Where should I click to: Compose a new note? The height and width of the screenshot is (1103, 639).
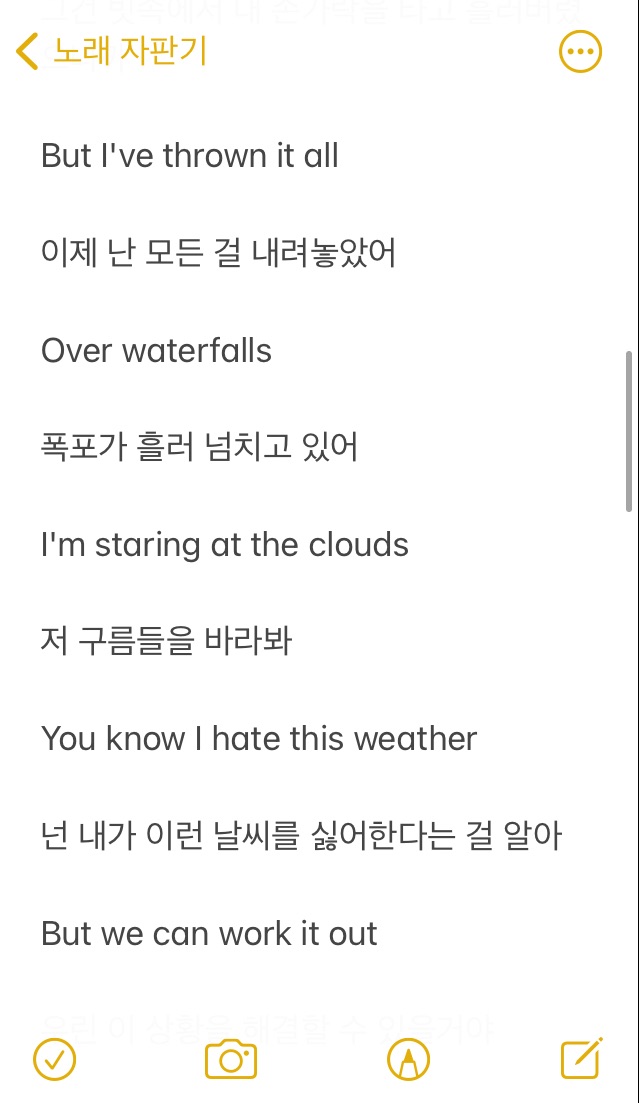(x=582, y=1058)
